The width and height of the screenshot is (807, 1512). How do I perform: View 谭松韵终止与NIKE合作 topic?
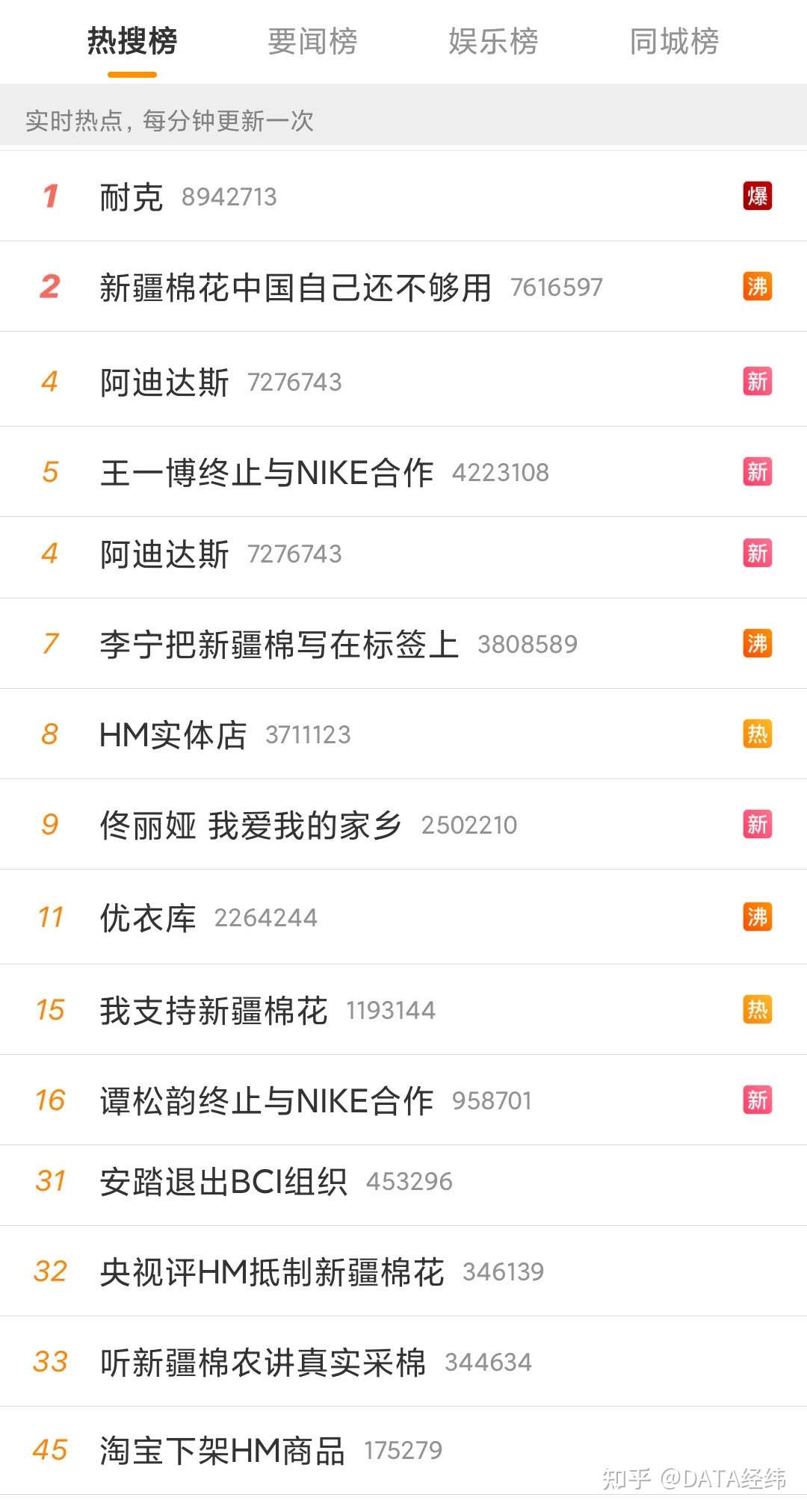267,1101
